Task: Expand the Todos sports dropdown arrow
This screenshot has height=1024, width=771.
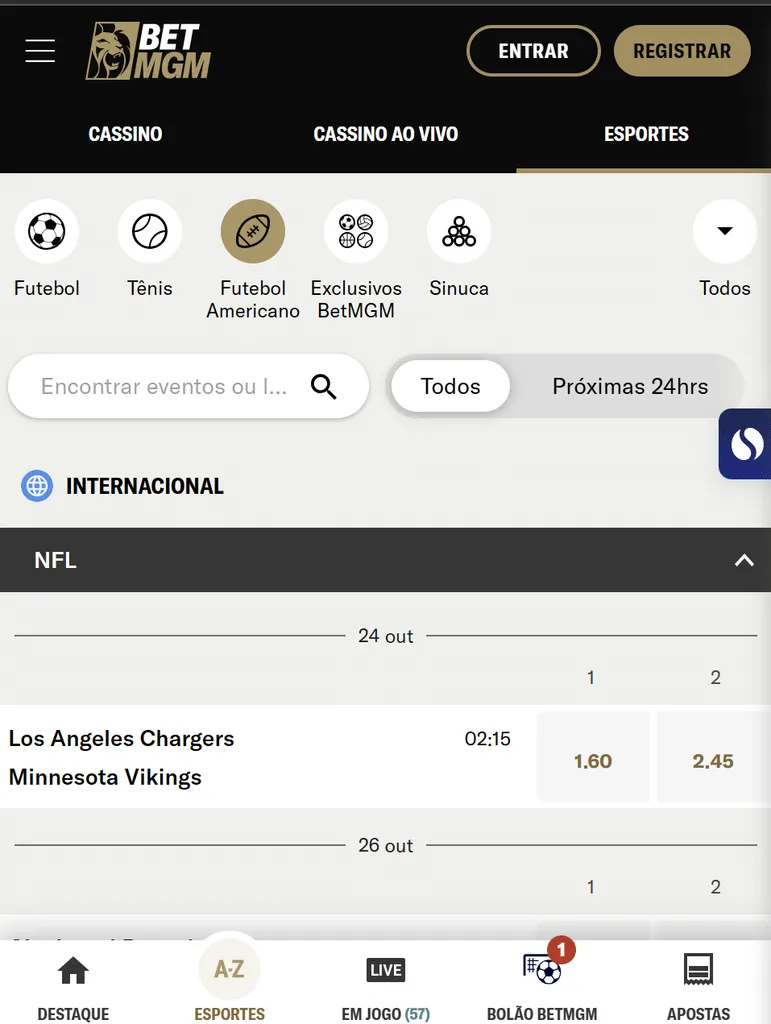Action: [x=724, y=230]
